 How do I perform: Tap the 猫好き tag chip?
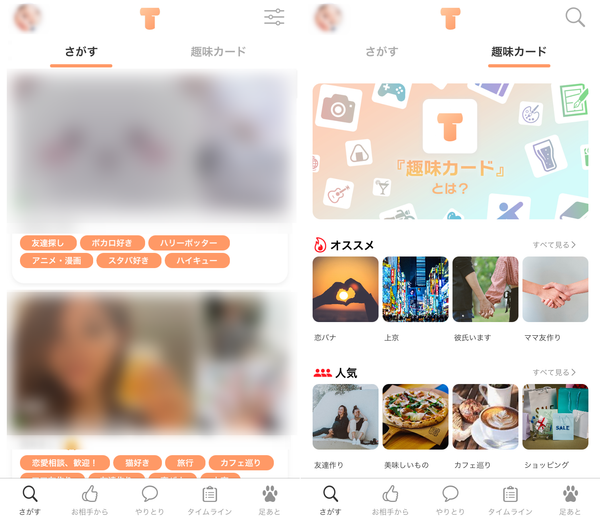click(137, 463)
